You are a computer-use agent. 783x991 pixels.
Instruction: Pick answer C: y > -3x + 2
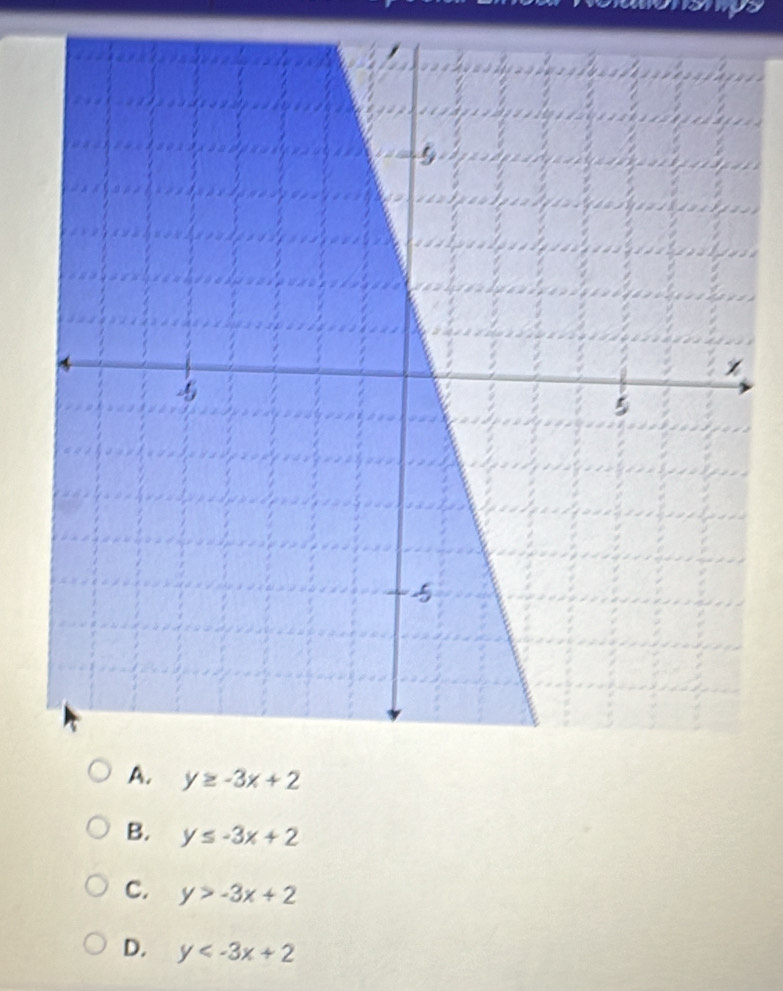(x=101, y=889)
